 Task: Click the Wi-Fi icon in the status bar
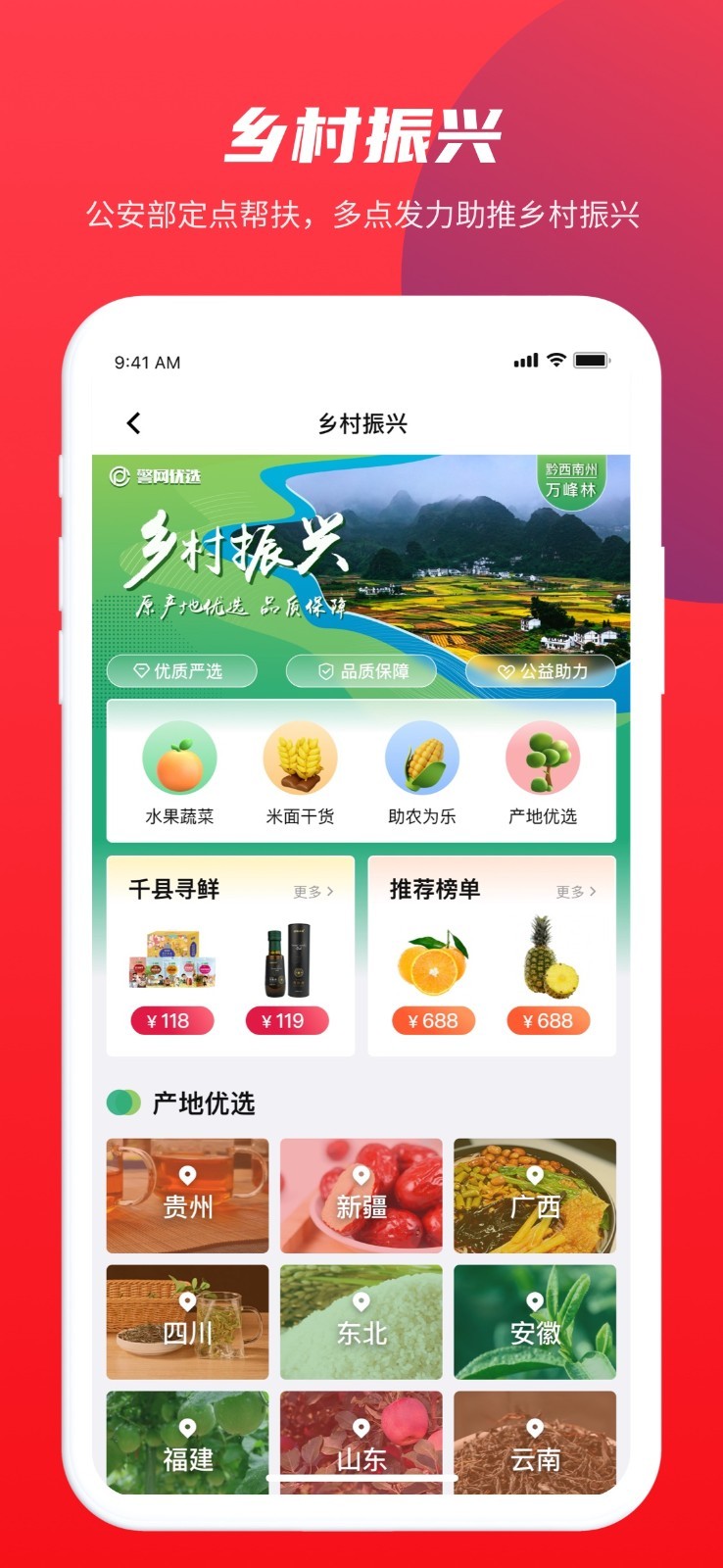556,361
